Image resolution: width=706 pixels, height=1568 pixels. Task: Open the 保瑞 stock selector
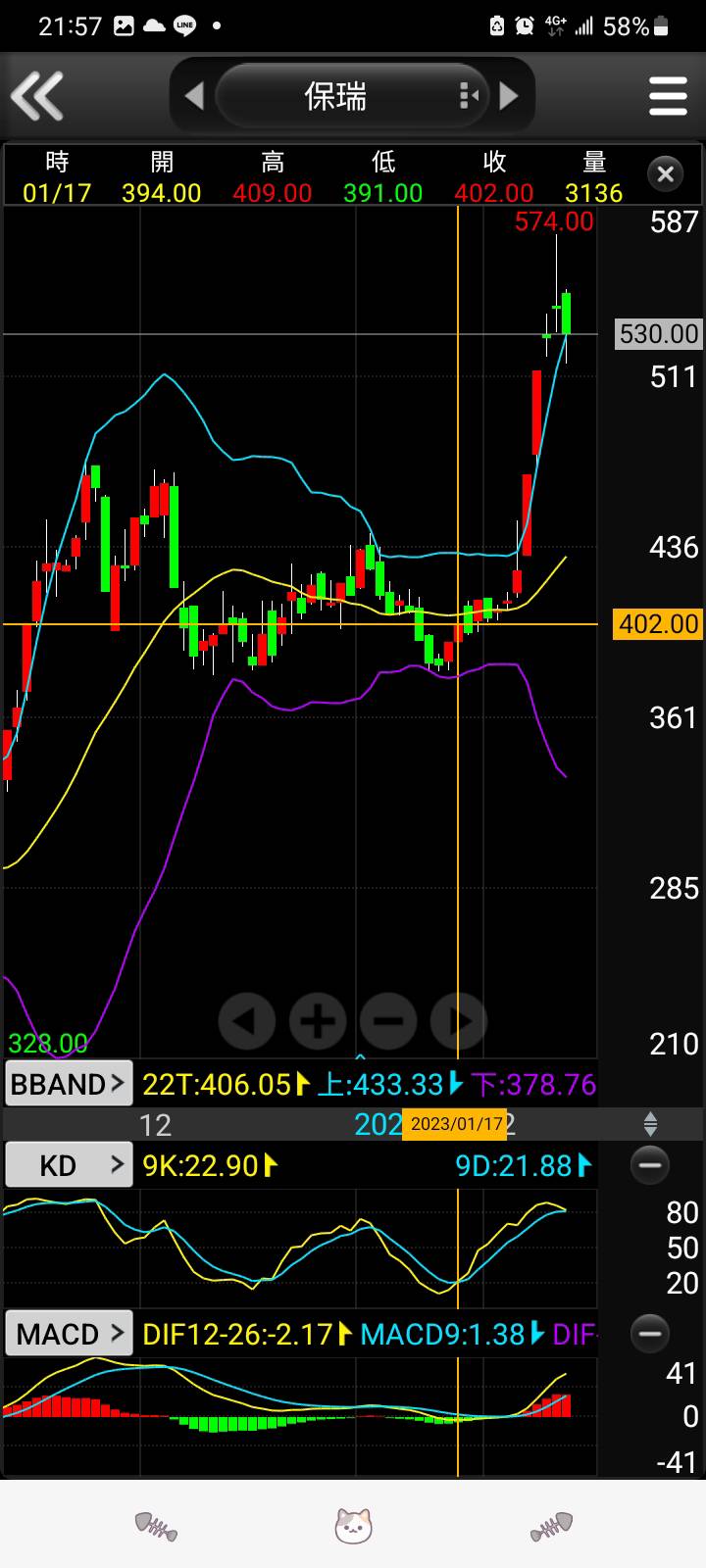coord(336,96)
